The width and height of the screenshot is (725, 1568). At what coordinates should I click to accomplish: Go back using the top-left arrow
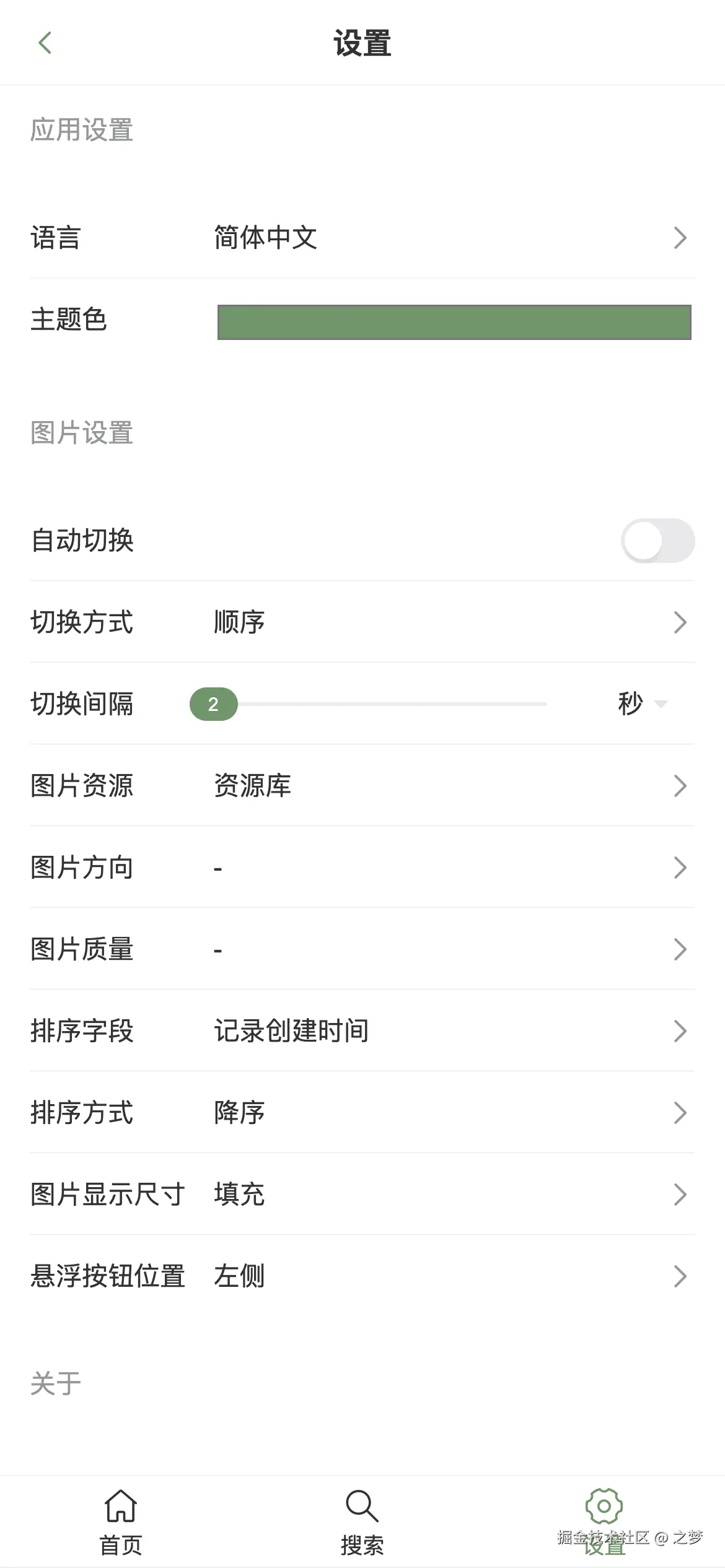point(45,43)
